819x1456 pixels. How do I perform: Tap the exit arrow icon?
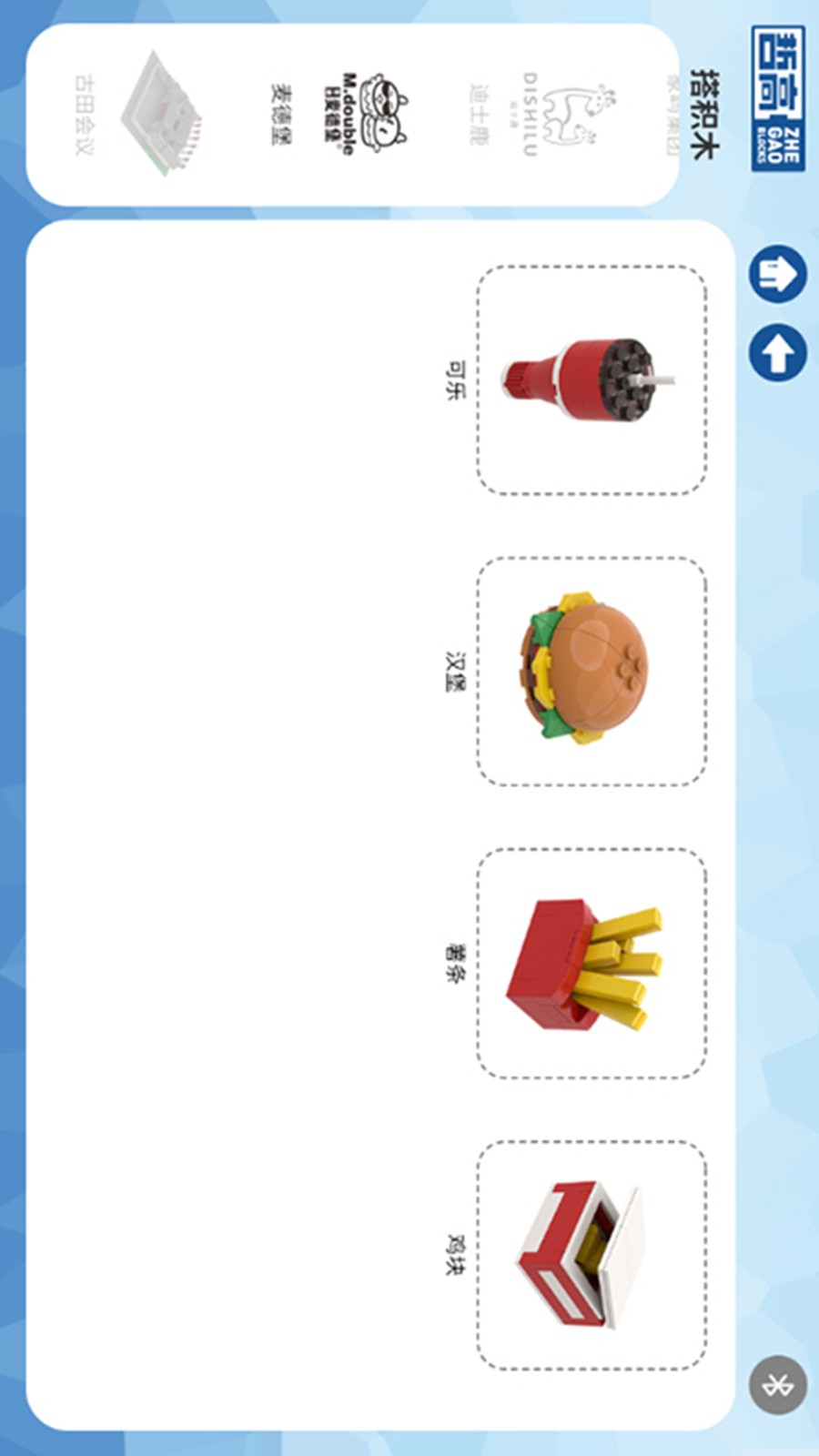777,274
